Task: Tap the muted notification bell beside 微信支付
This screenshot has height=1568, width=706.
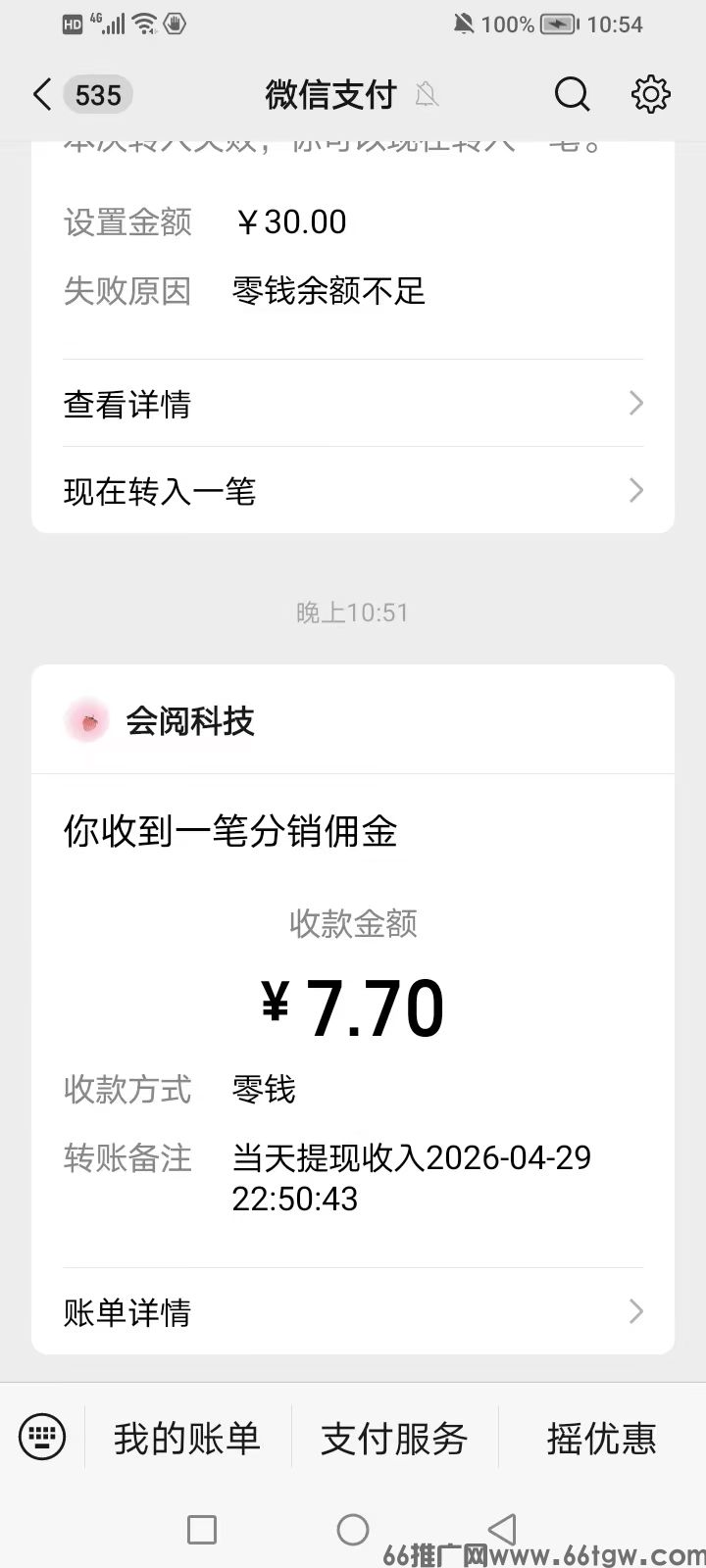Action: tap(427, 94)
